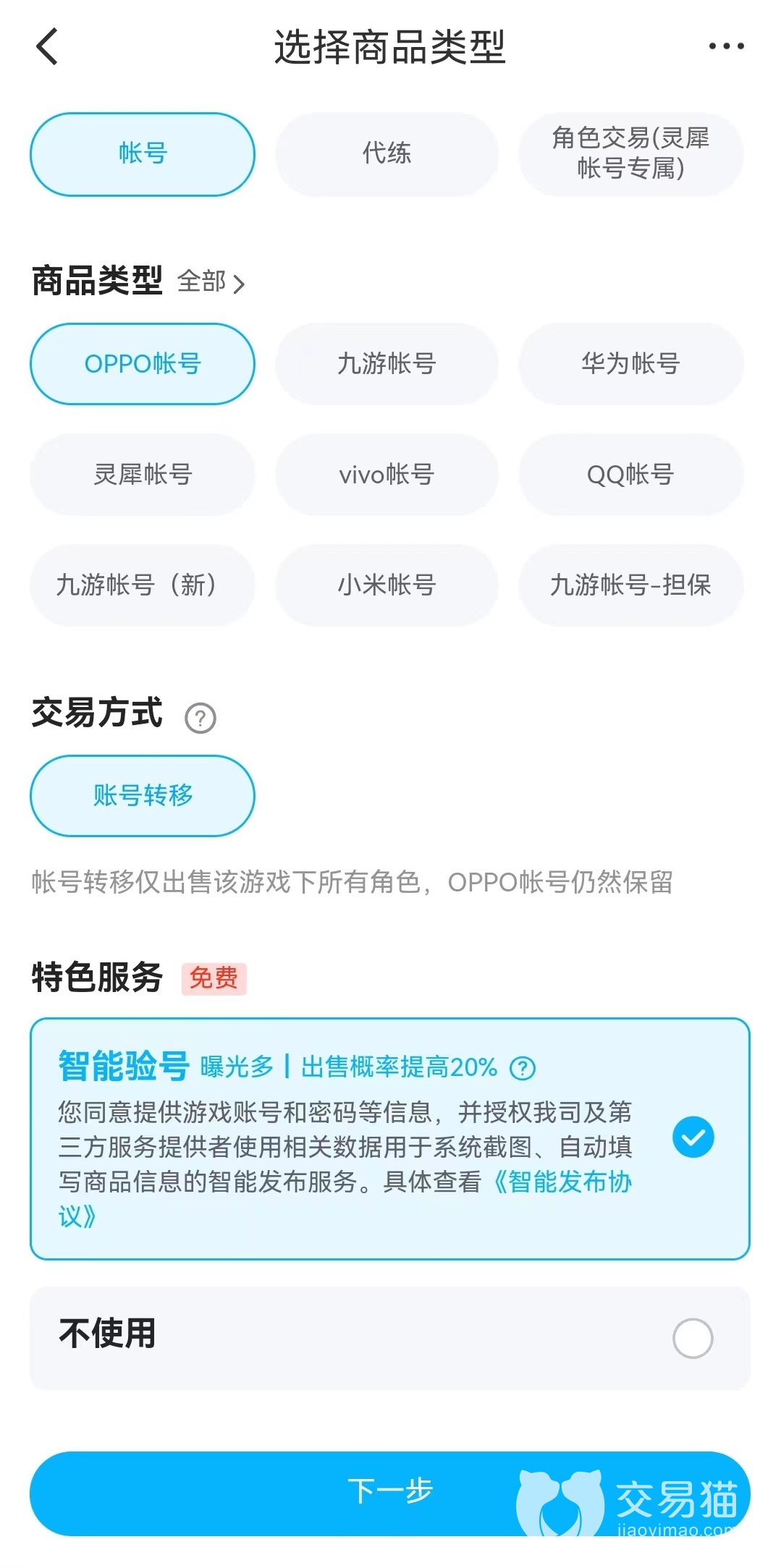This screenshot has height=1568, width=781.
Task: Tap 下一步 to continue
Action: (x=389, y=1492)
